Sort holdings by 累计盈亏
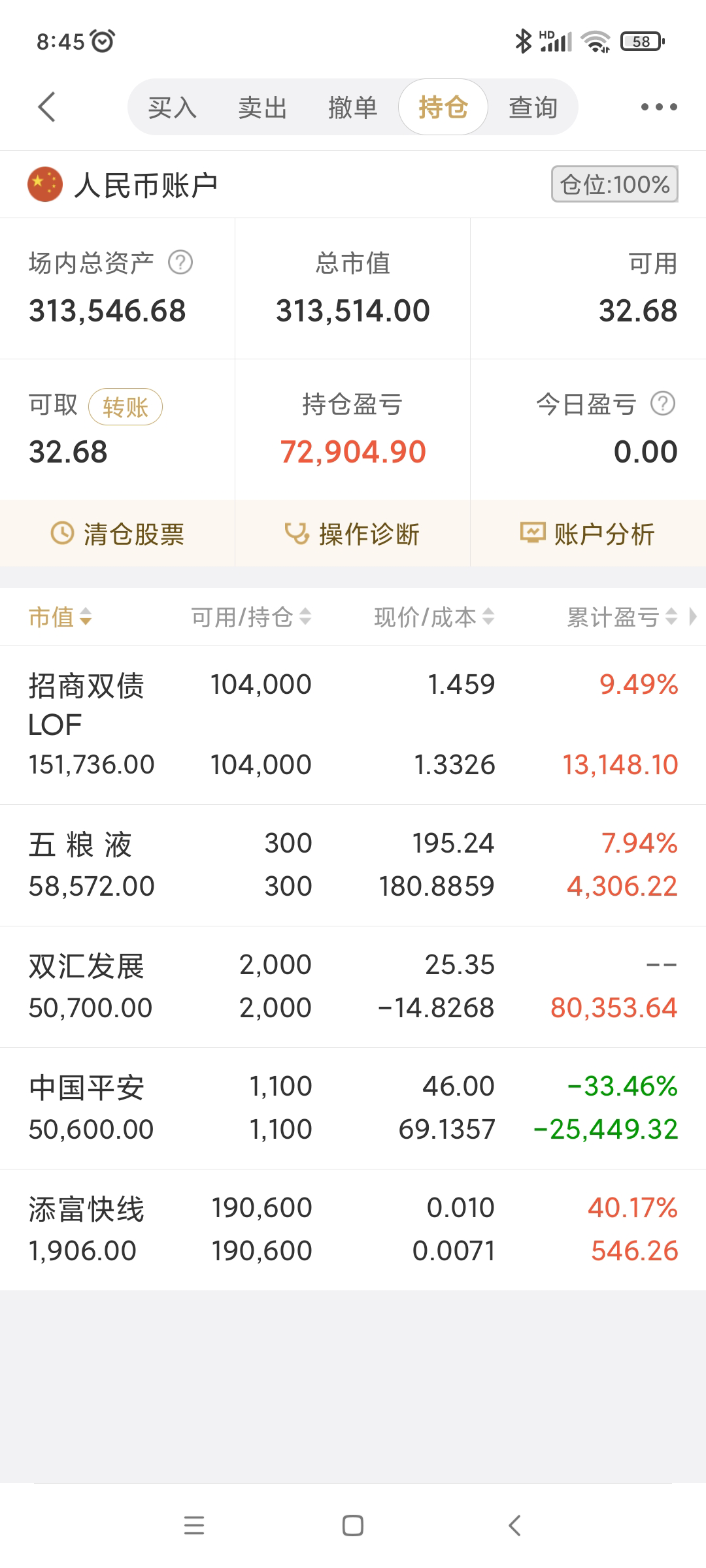The width and height of the screenshot is (706, 1568). [x=621, y=617]
